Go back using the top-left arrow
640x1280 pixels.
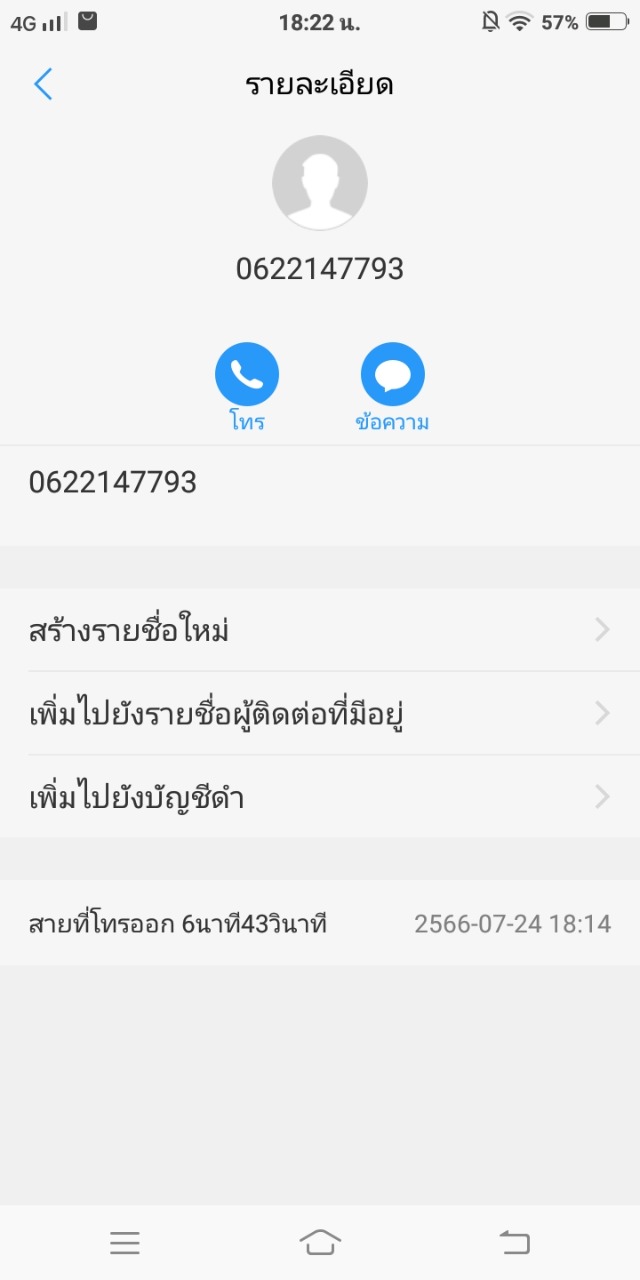[43, 85]
